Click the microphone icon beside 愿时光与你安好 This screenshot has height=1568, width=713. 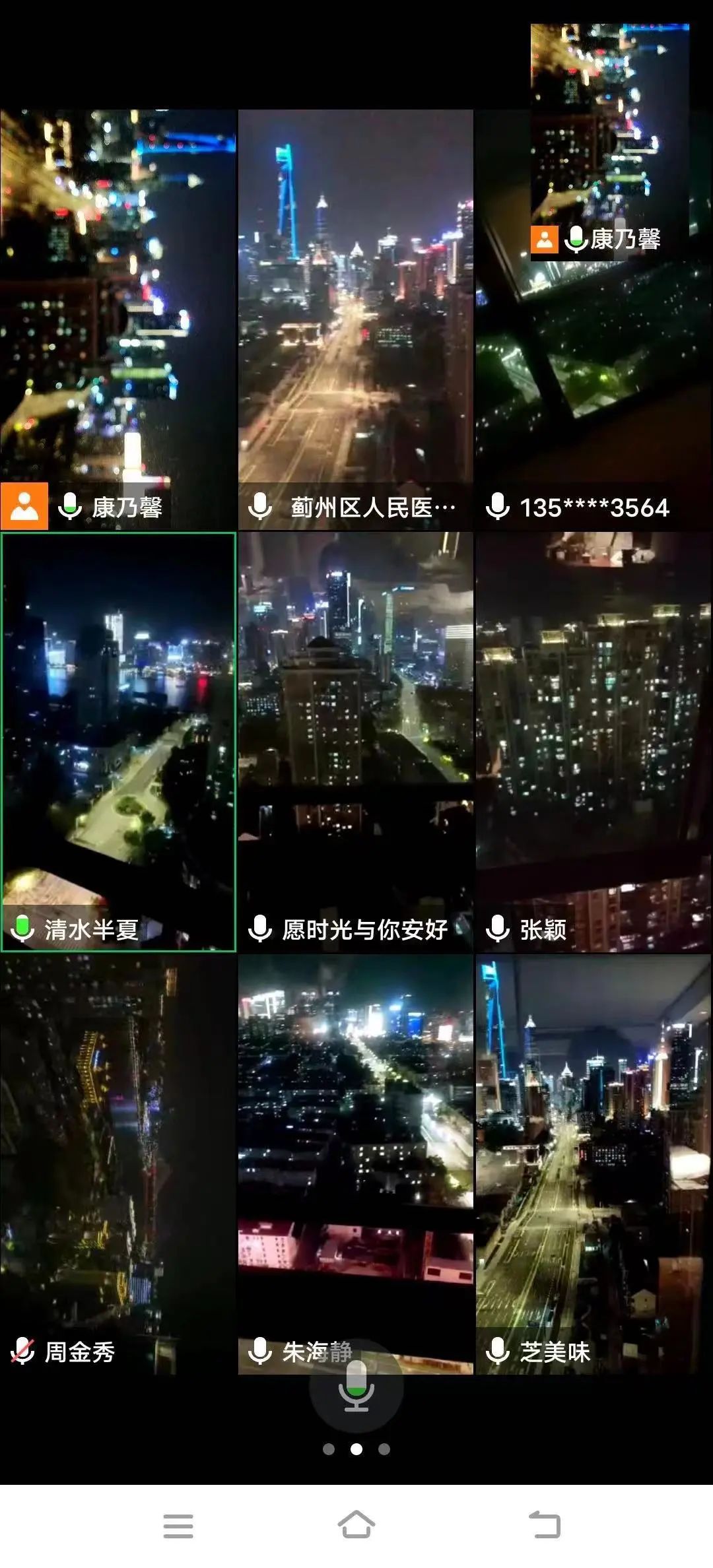261,929
